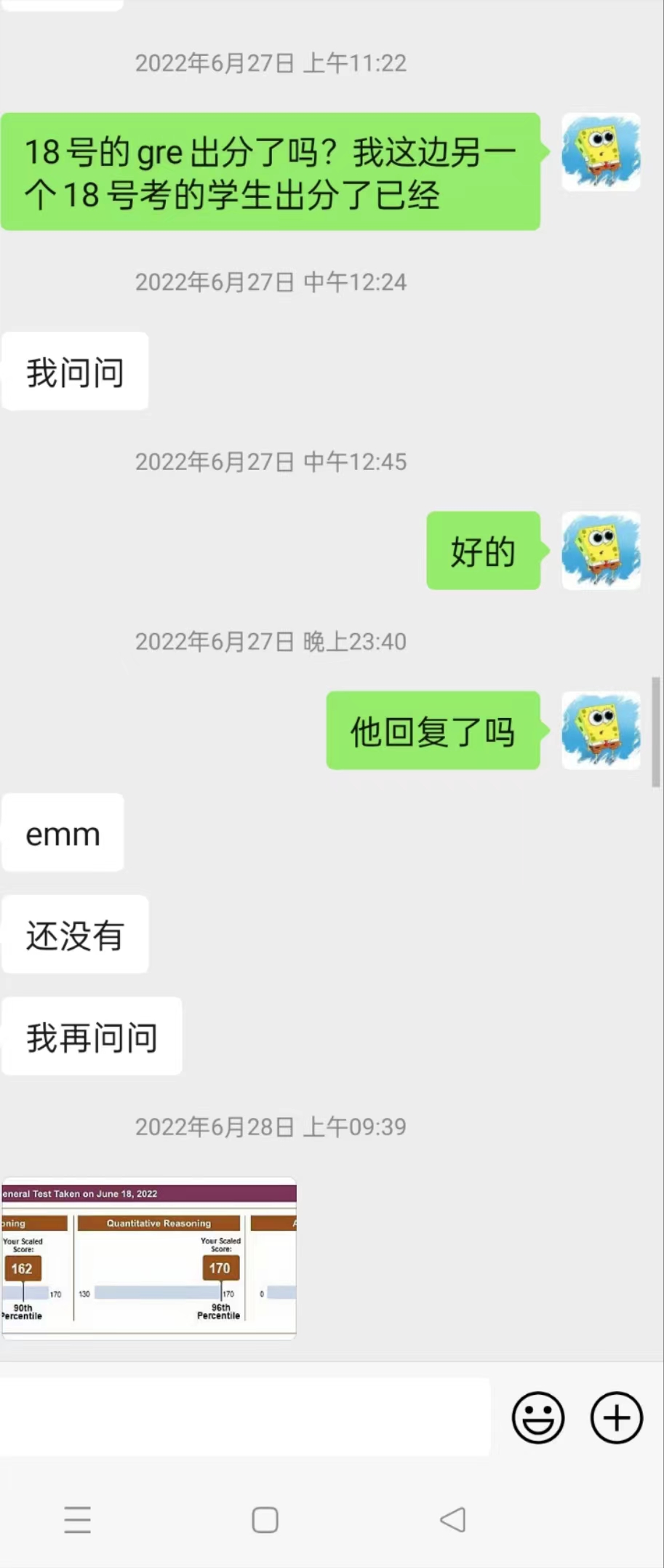The image size is (664, 1568).
Task: Tap the "还没有" message bubble
Action: click(x=74, y=934)
